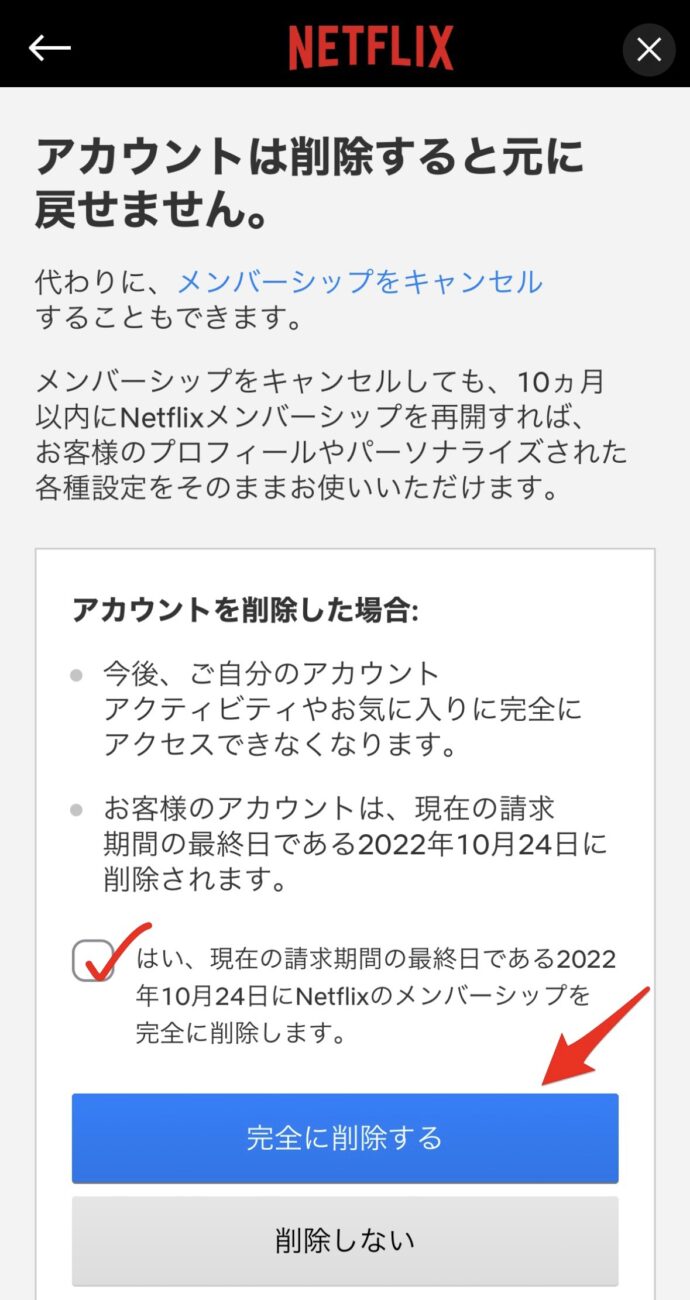Viewport: 690px width, 1300px height.
Task: Go back with the arrow icon
Action: [x=49, y=47]
